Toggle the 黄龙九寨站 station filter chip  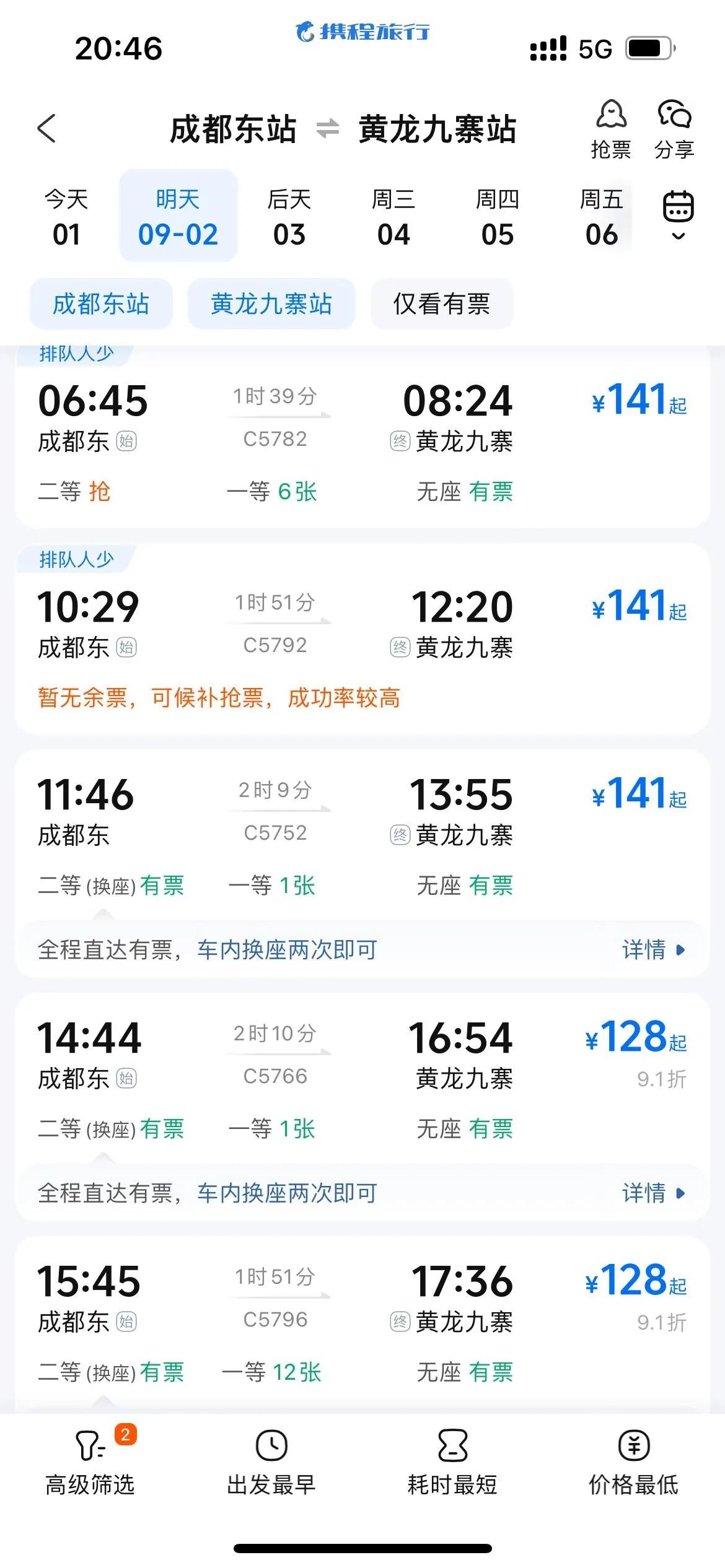click(x=271, y=304)
